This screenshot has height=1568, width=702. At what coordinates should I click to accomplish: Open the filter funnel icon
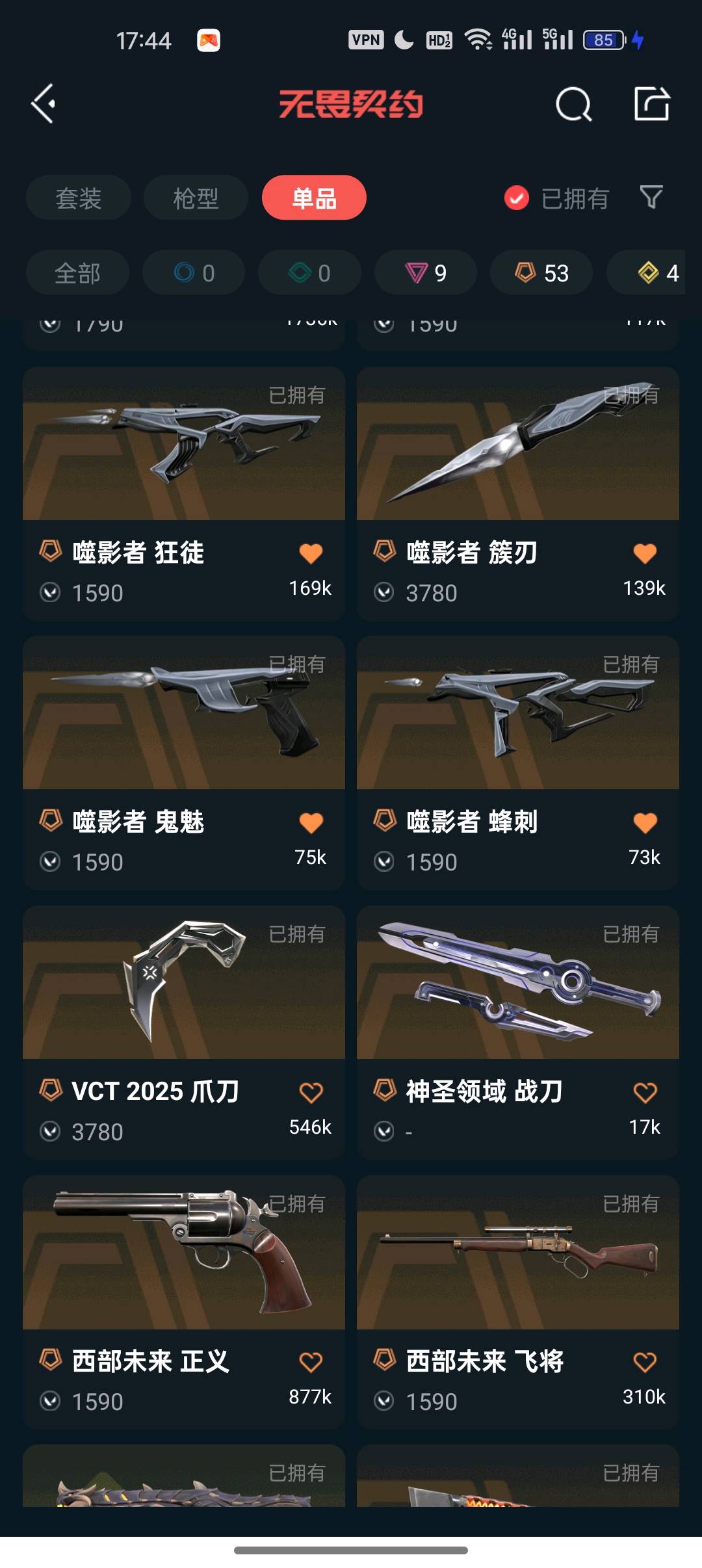point(651,197)
